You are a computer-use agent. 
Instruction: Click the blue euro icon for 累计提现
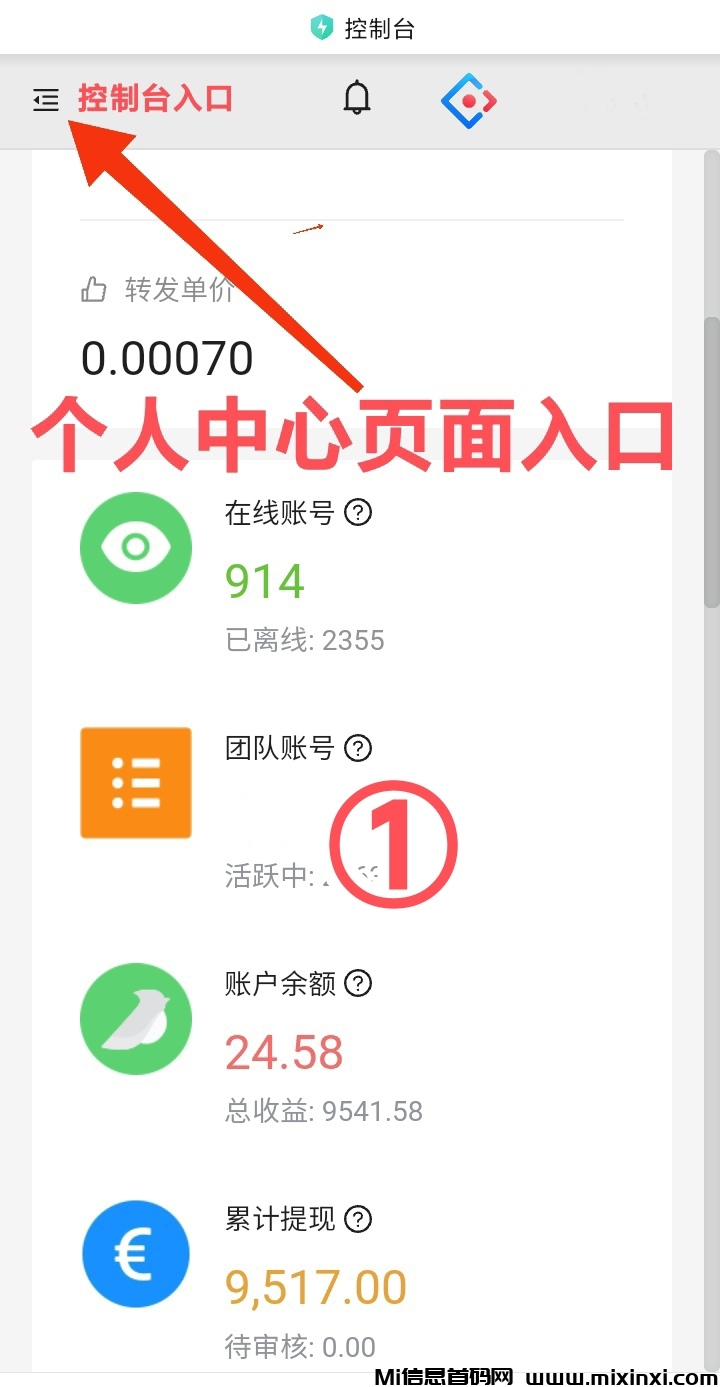[x=136, y=1254]
